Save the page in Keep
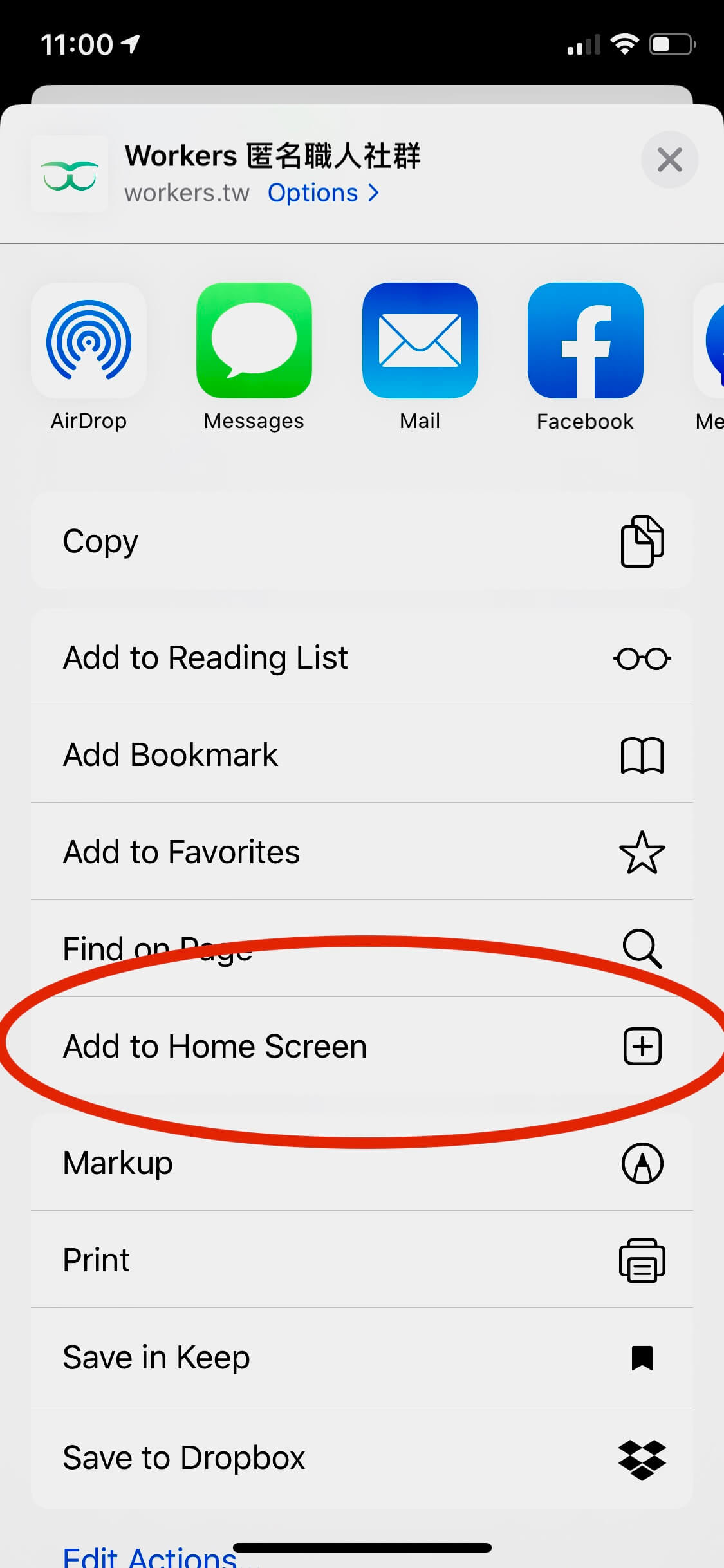 [x=362, y=1358]
